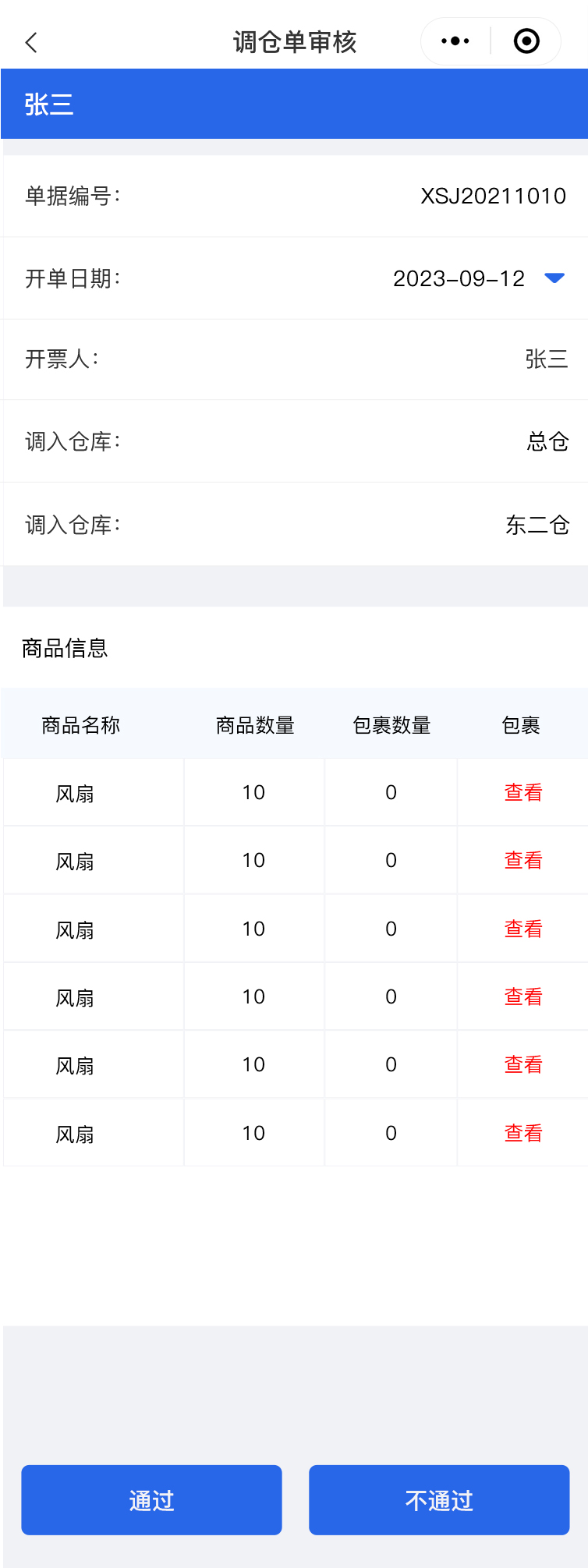Approve the transfer order with 通过

coord(151,1499)
